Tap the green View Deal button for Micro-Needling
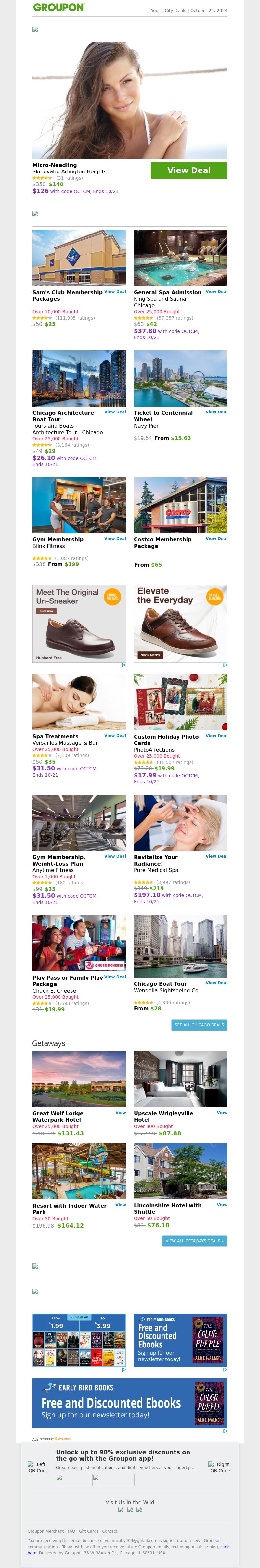The width and height of the screenshot is (260, 1568). pos(189,171)
